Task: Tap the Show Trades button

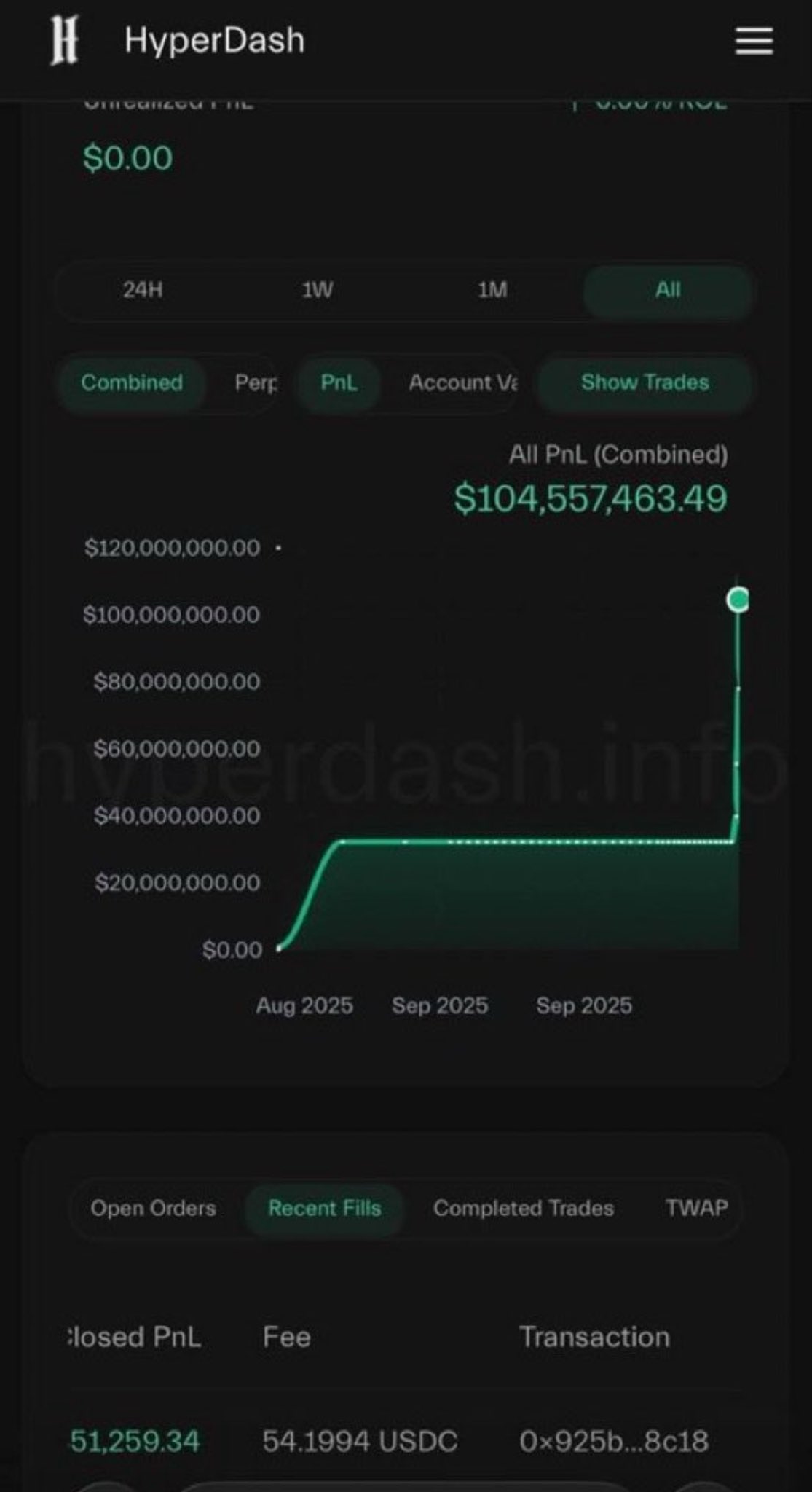Action: (645, 382)
